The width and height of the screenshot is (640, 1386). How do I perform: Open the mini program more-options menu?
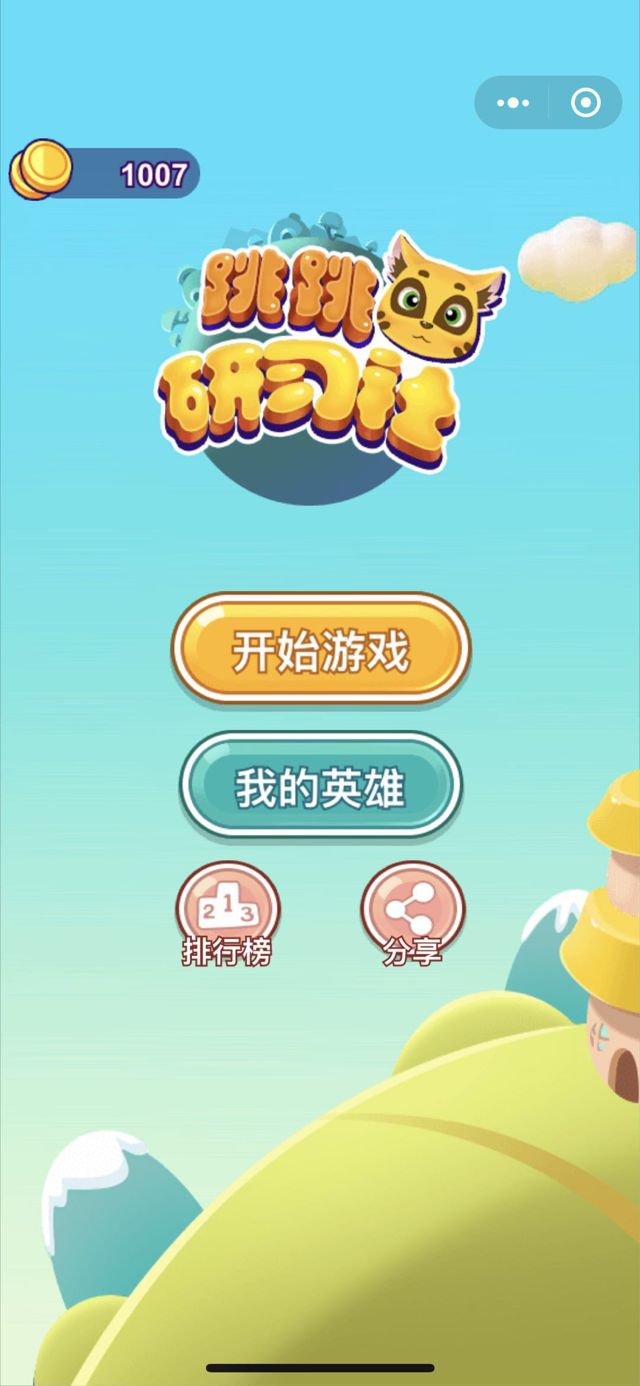pos(513,102)
